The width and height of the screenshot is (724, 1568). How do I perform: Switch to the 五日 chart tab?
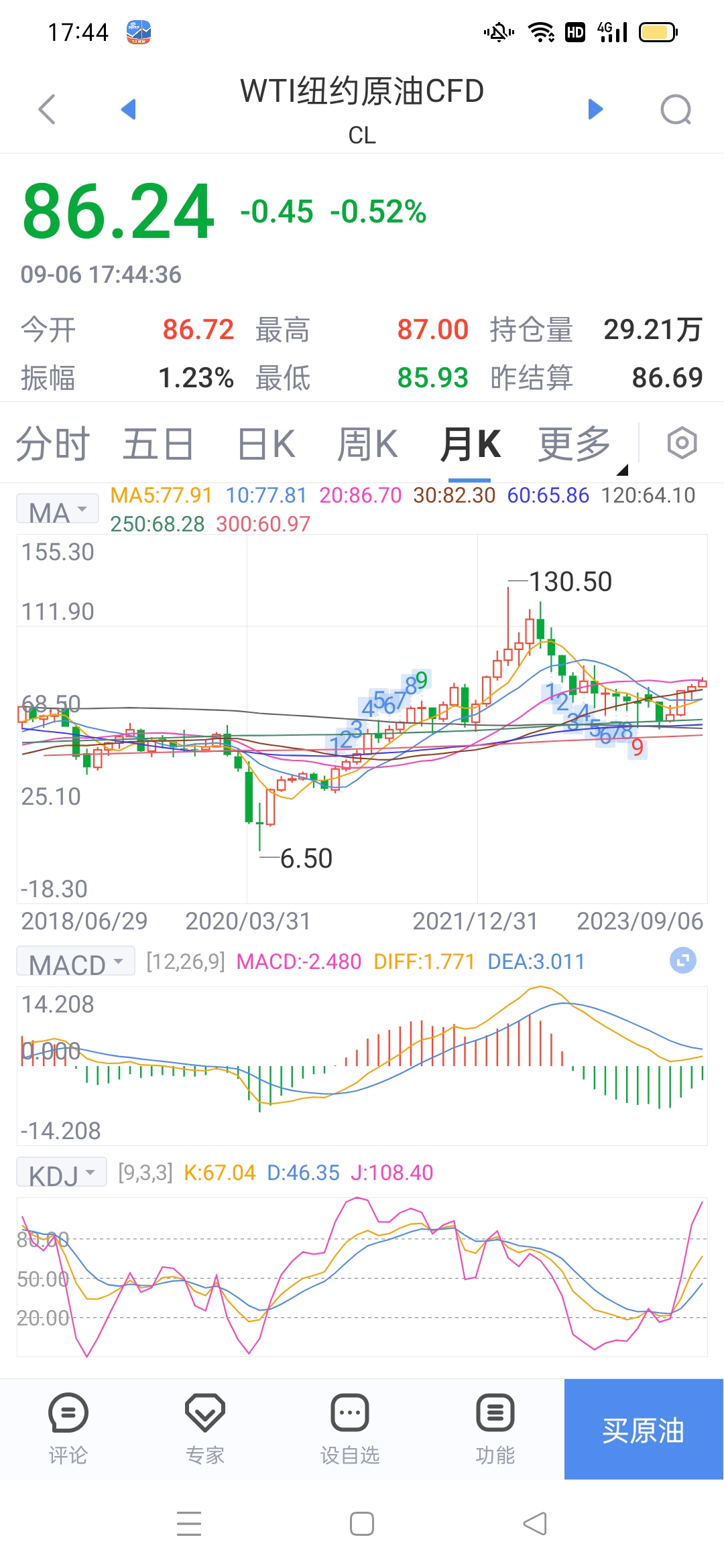pyautogui.click(x=158, y=444)
